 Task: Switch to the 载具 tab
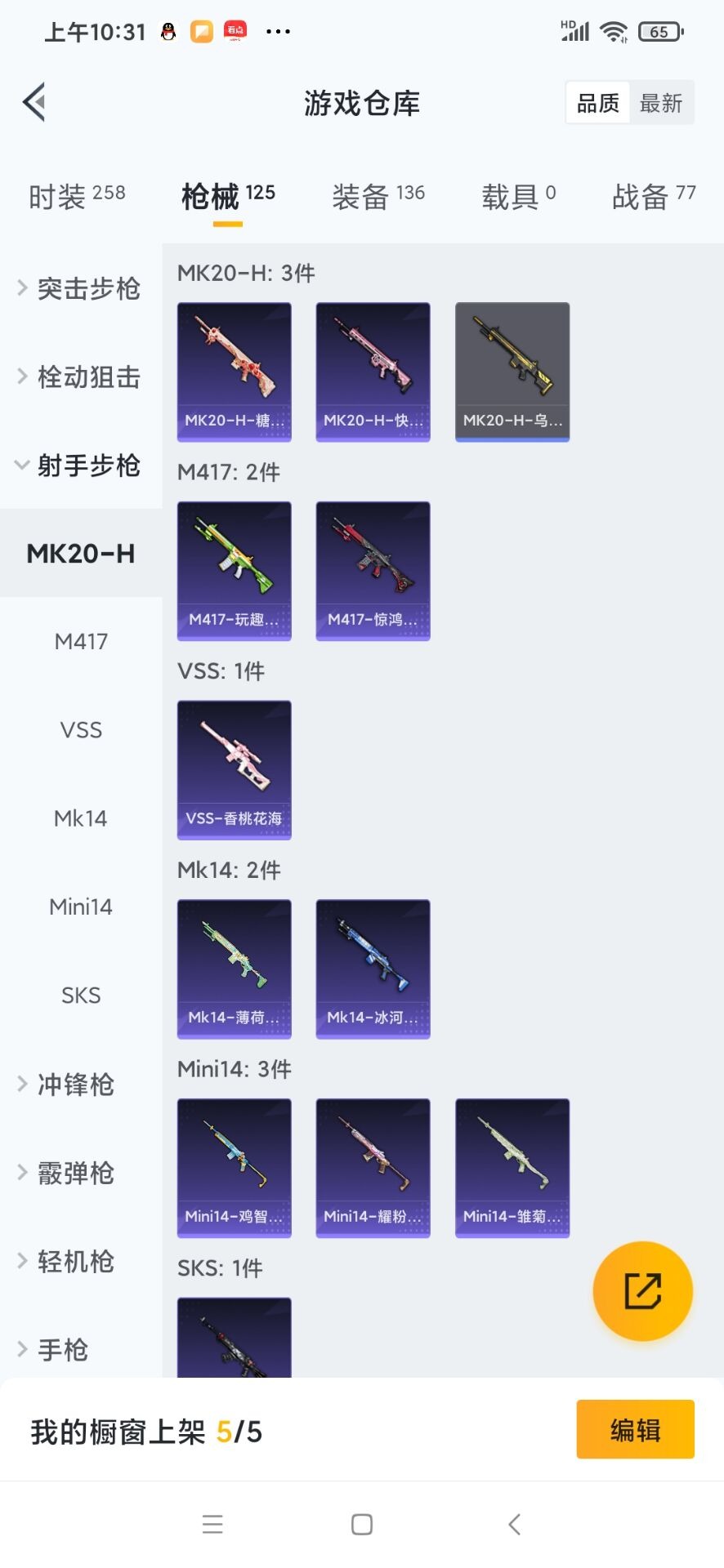coord(518,196)
